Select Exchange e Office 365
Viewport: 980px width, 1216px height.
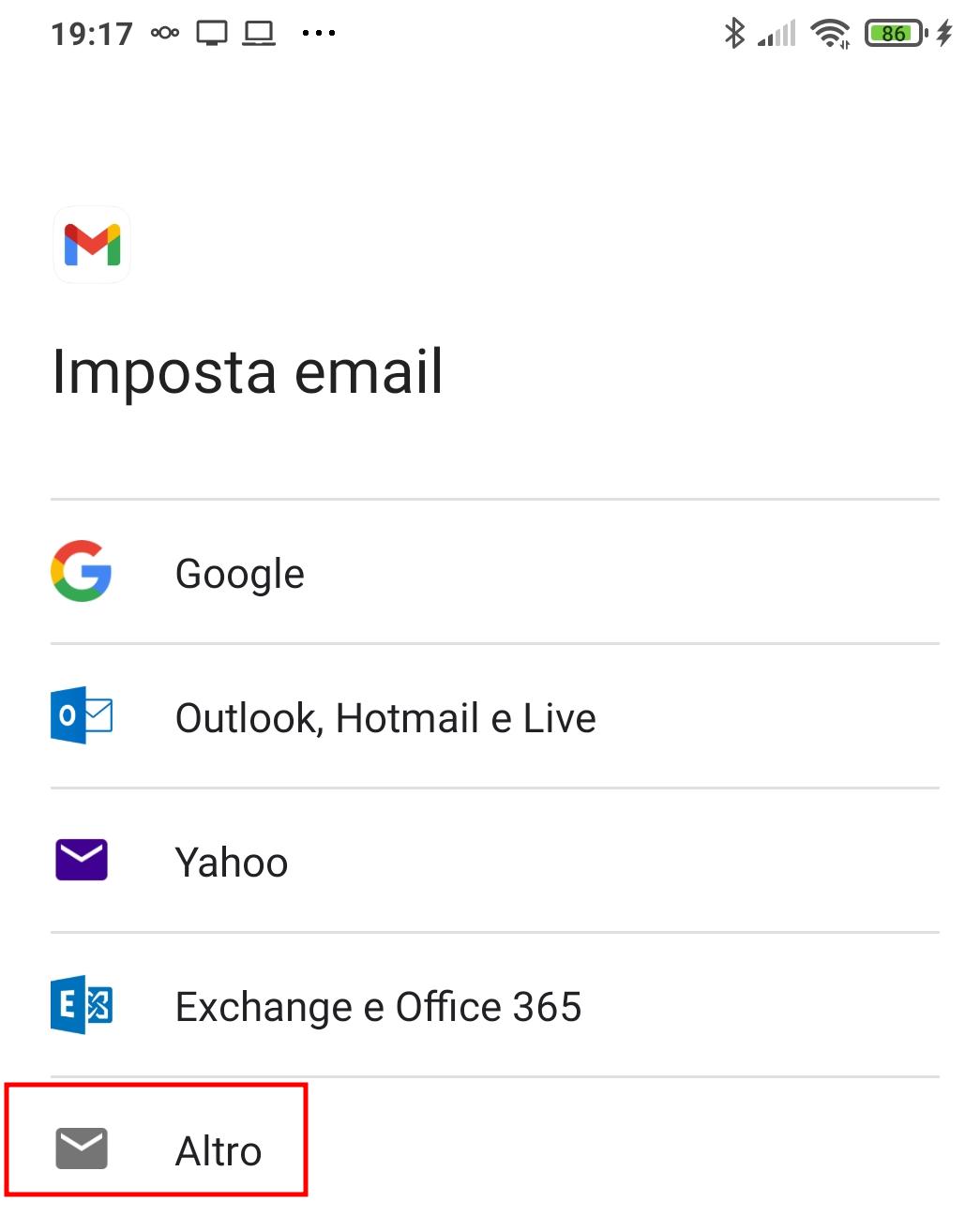[379, 1005]
